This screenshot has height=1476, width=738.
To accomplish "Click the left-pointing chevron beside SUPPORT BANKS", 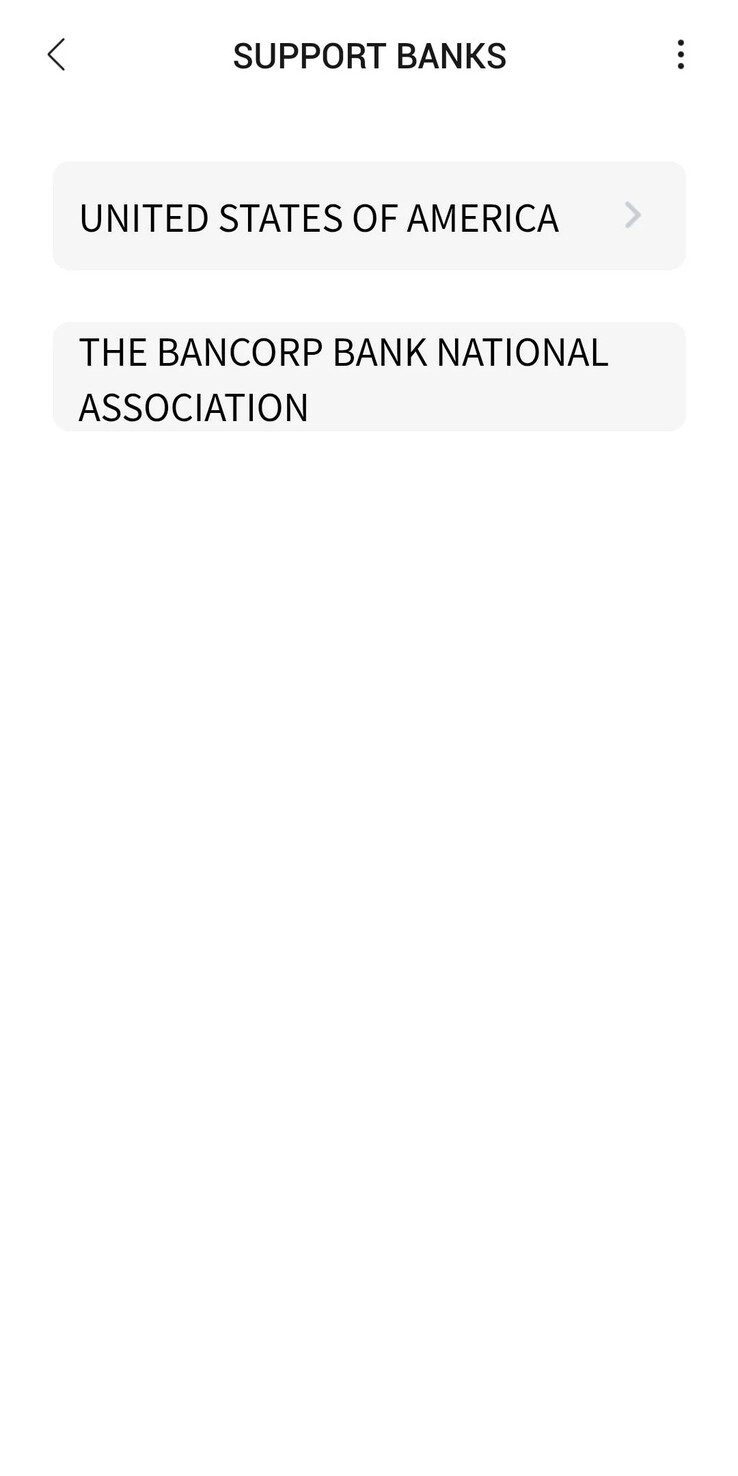I will click(x=56, y=54).
